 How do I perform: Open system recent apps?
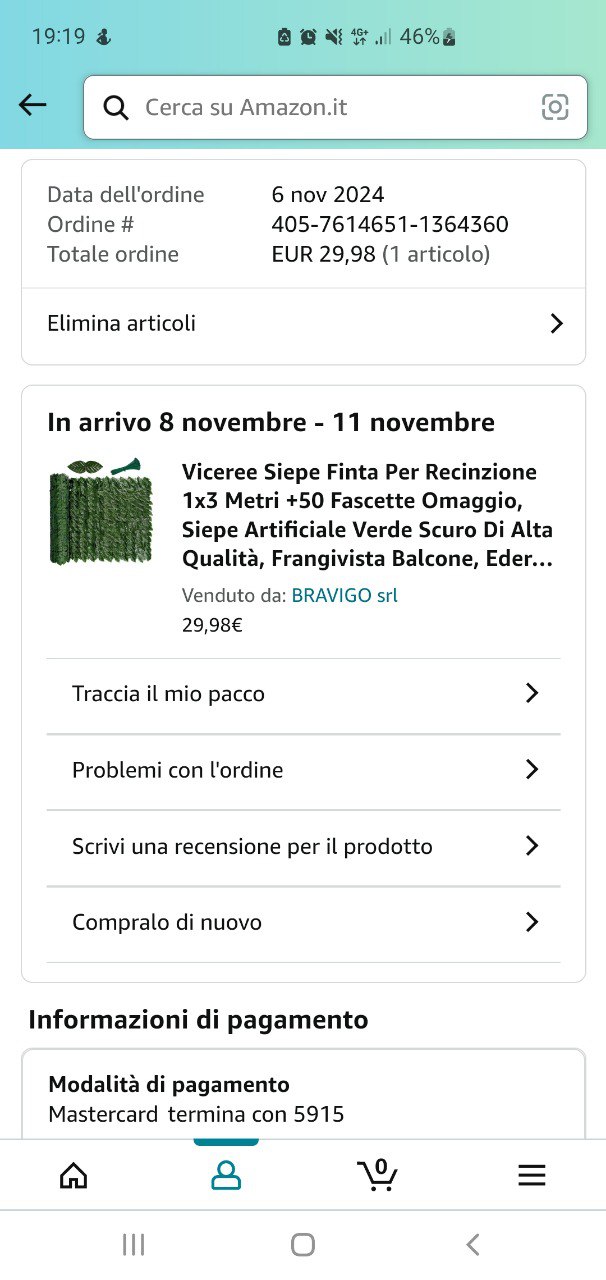click(133, 1245)
